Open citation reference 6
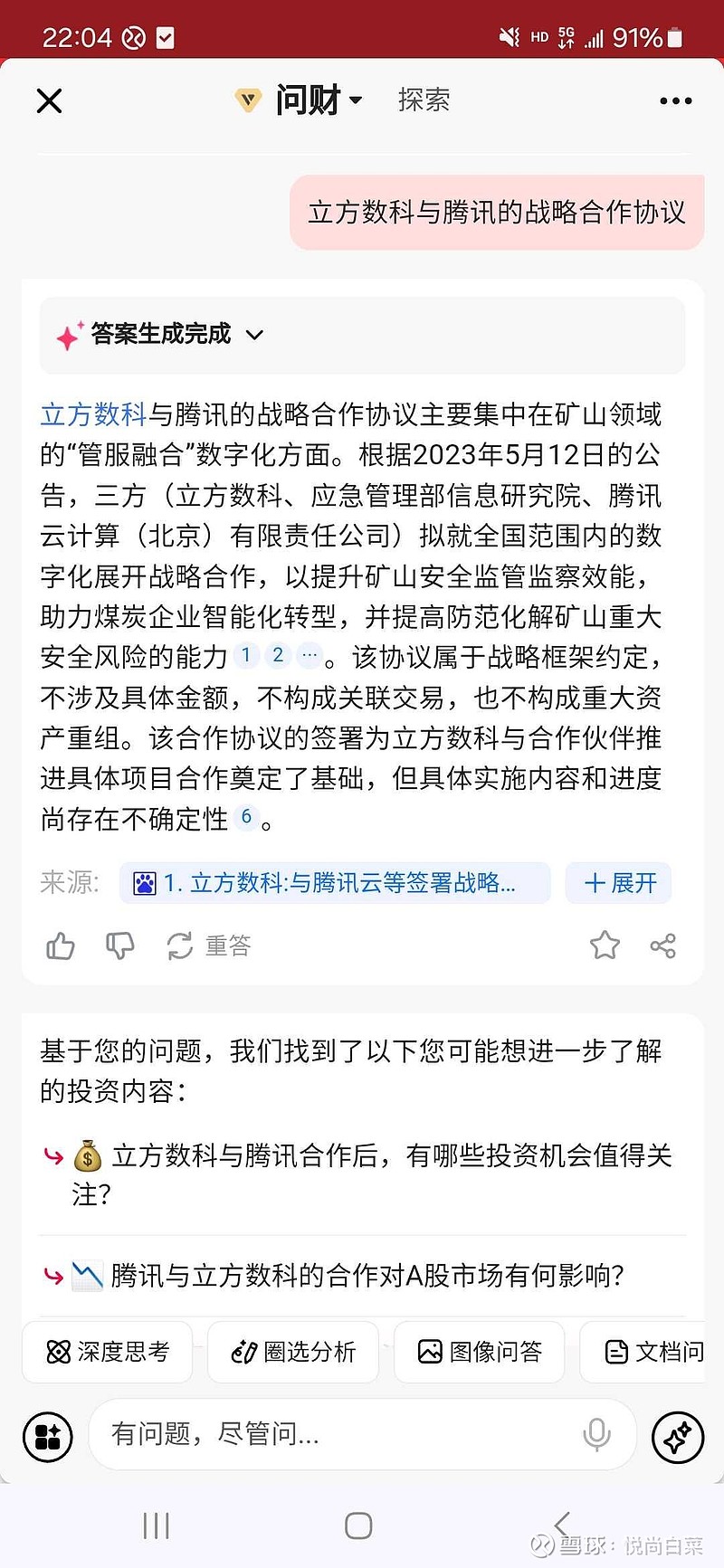This screenshot has width=724, height=1568. coord(246,817)
